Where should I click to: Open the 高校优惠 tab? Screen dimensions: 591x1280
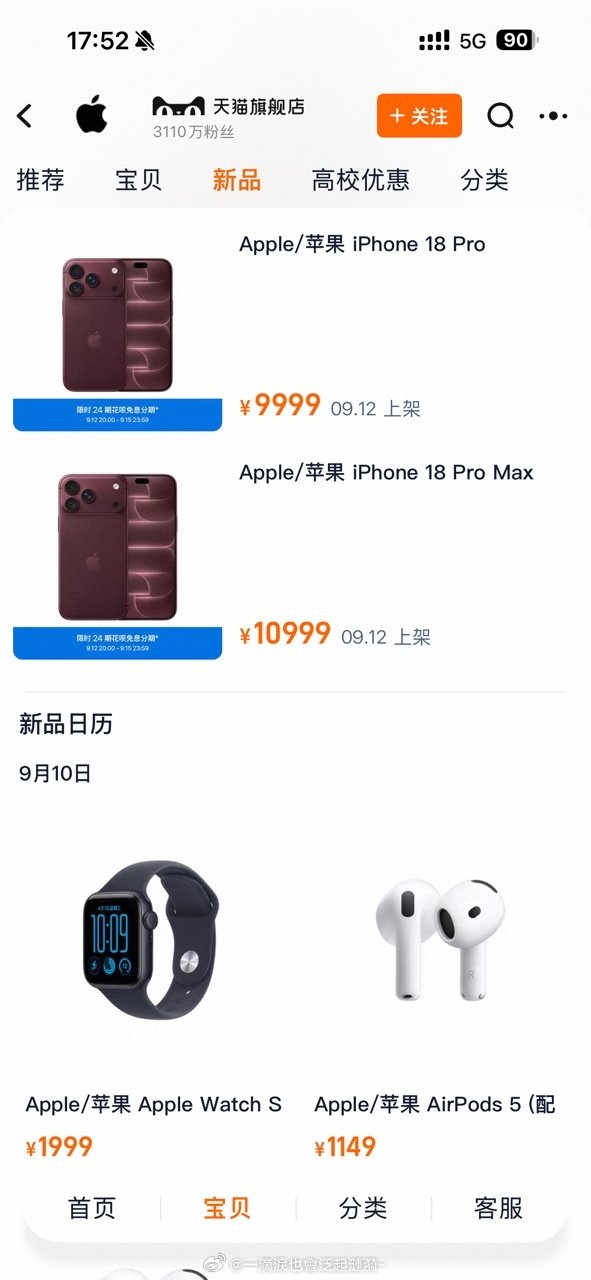point(360,180)
